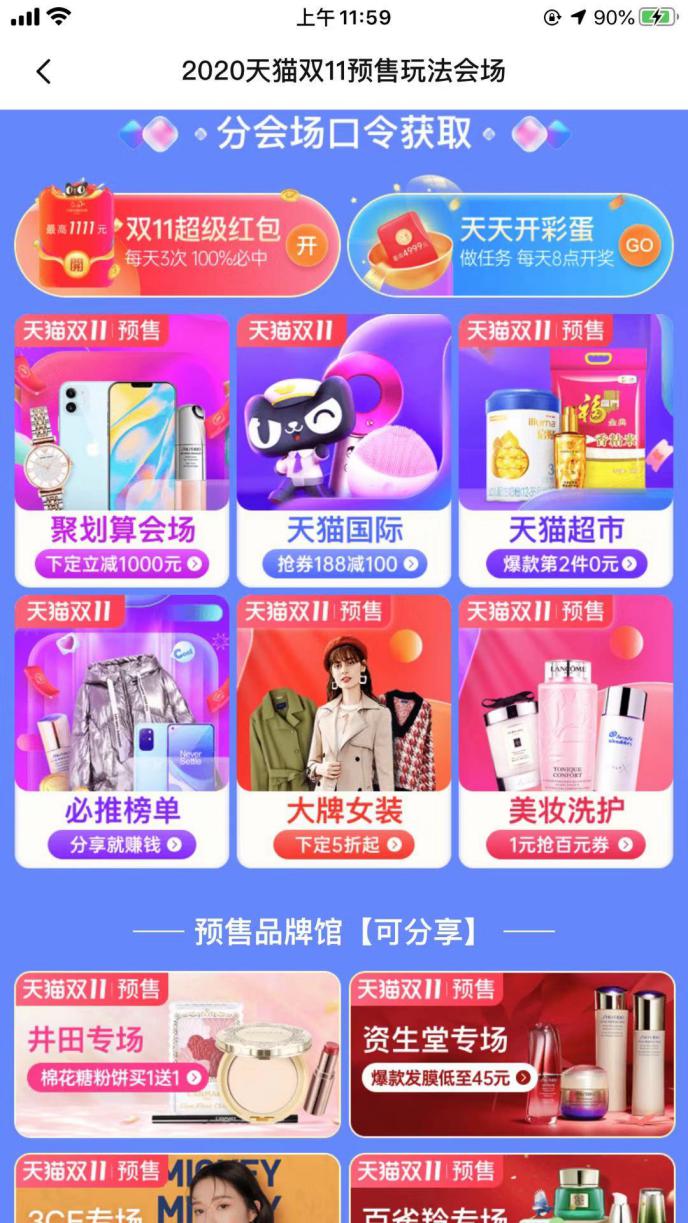Open the 双11超级红包 banner

176,244
